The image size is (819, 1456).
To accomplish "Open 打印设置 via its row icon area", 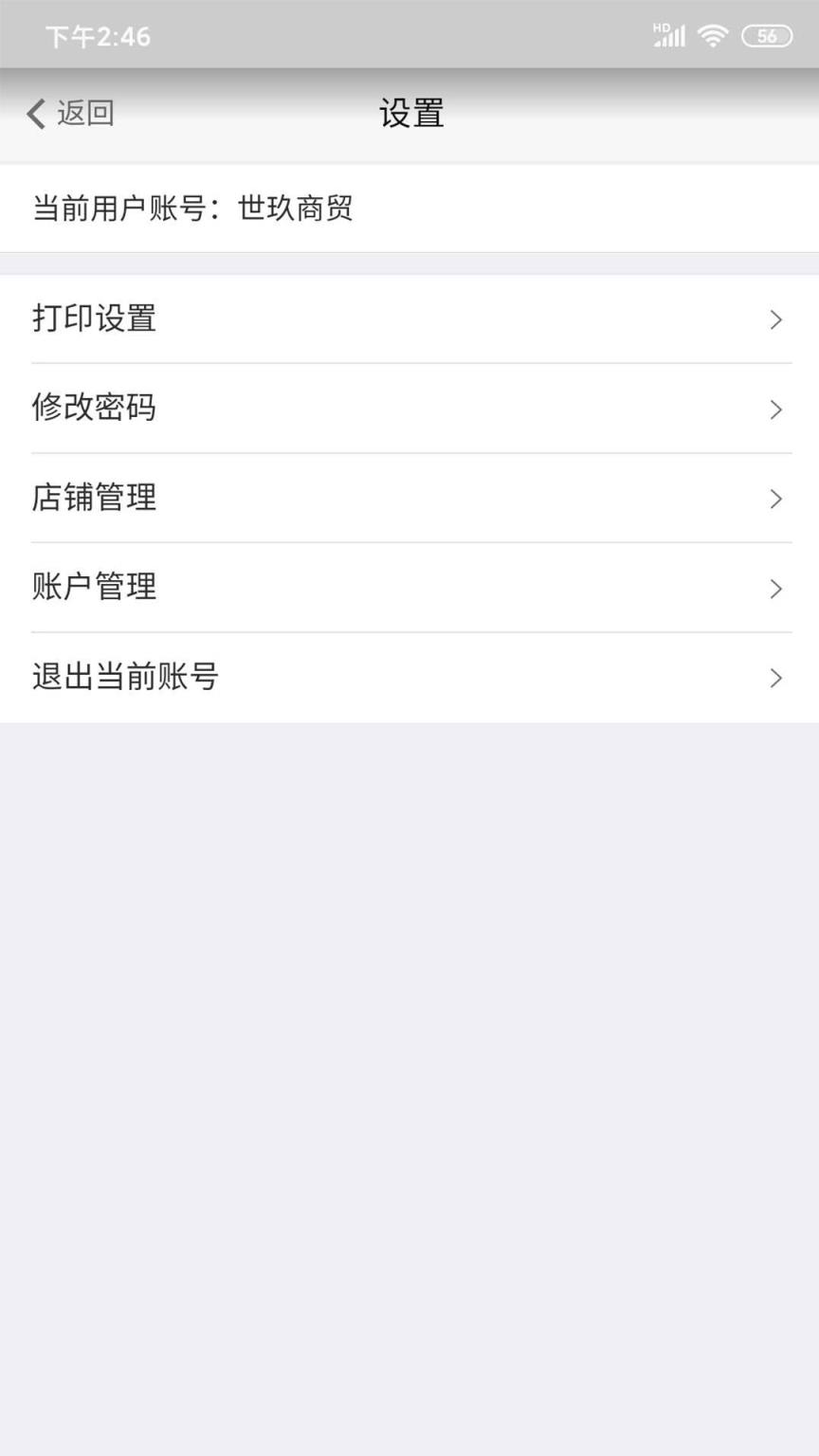I will [776, 318].
